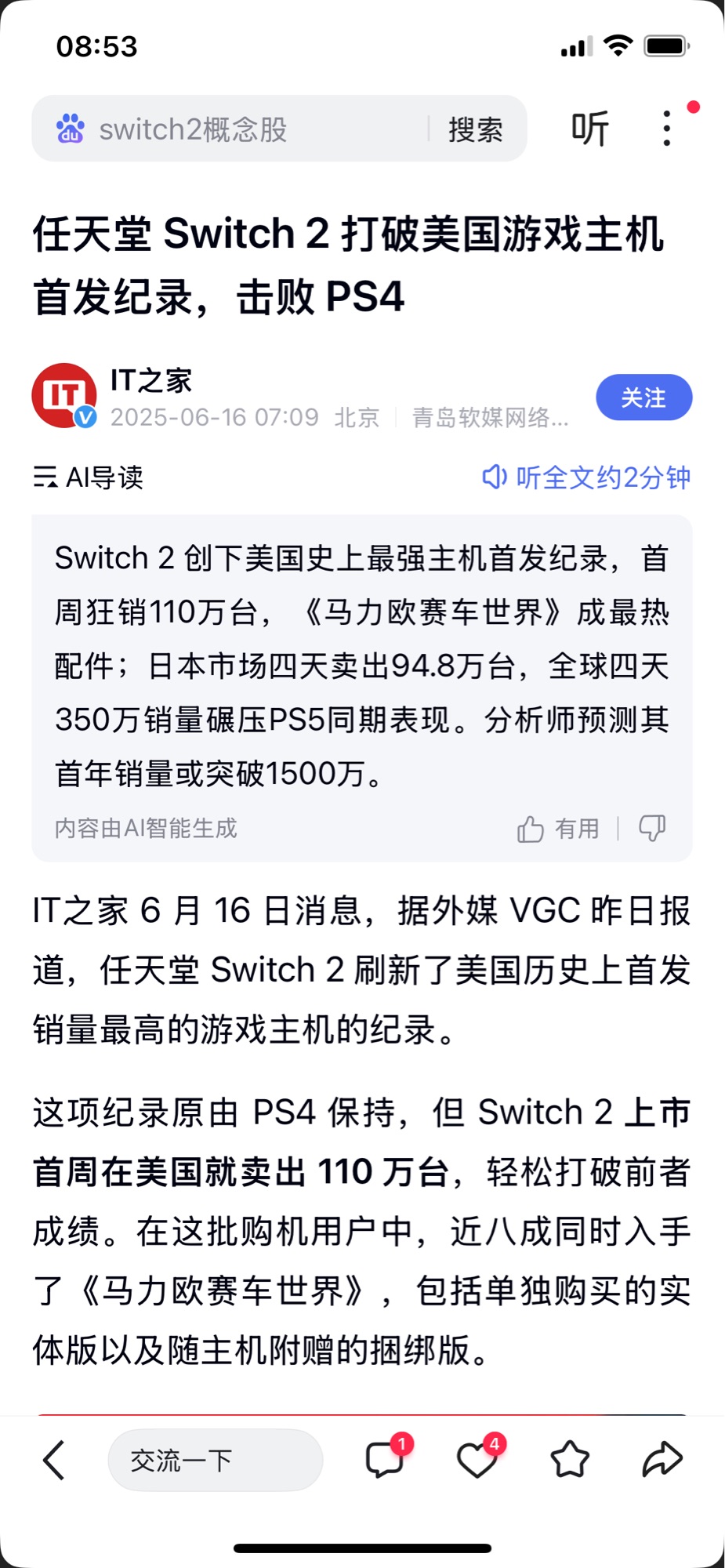Open the three-dot overflow menu

click(667, 129)
